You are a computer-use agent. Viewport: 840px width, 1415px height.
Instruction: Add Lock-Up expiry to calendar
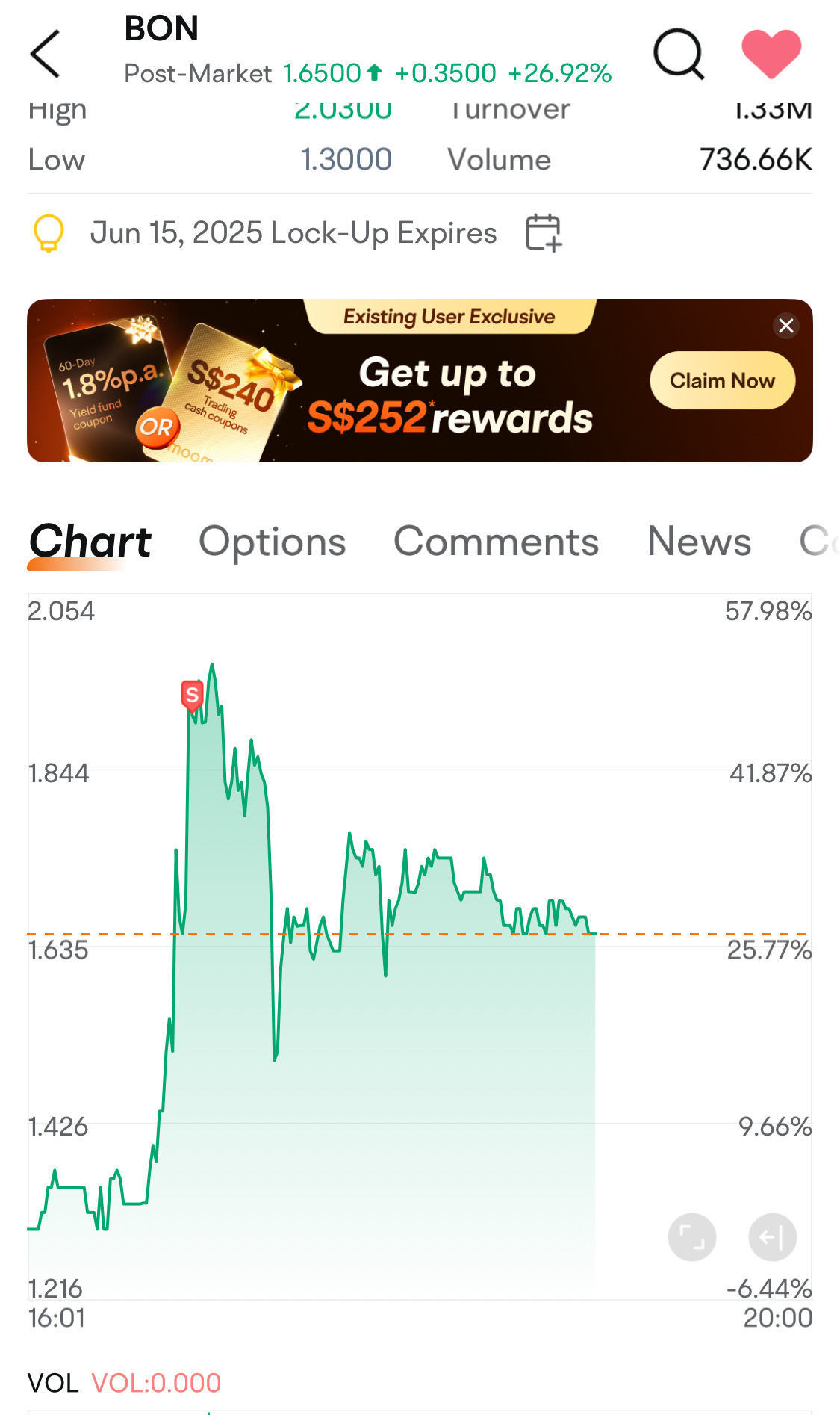[543, 232]
